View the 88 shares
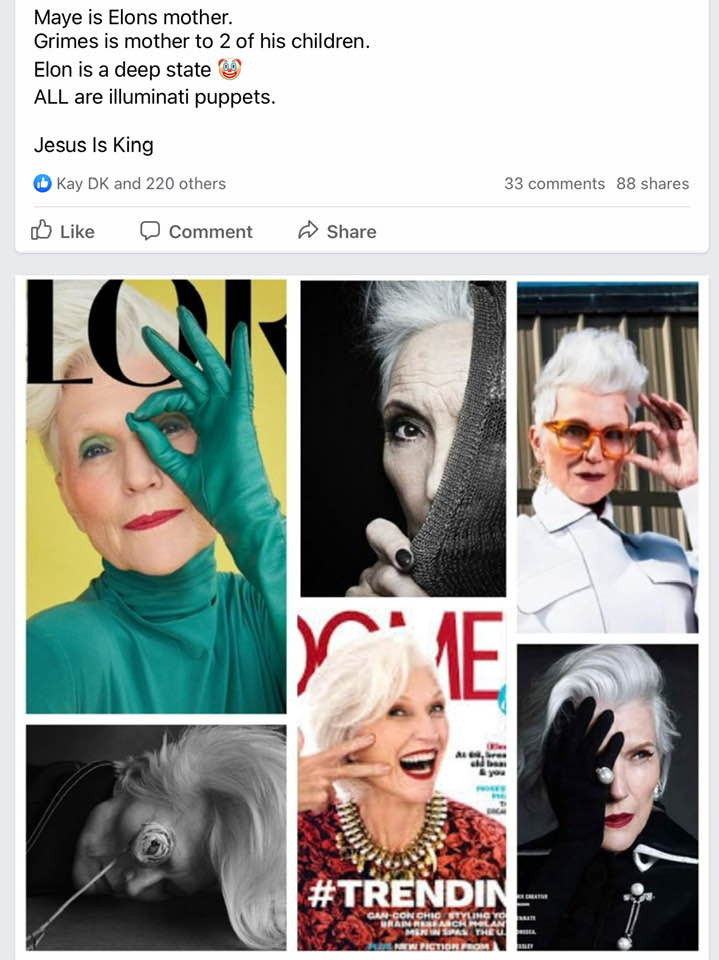The height and width of the screenshot is (960, 719). click(x=652, y=183)
